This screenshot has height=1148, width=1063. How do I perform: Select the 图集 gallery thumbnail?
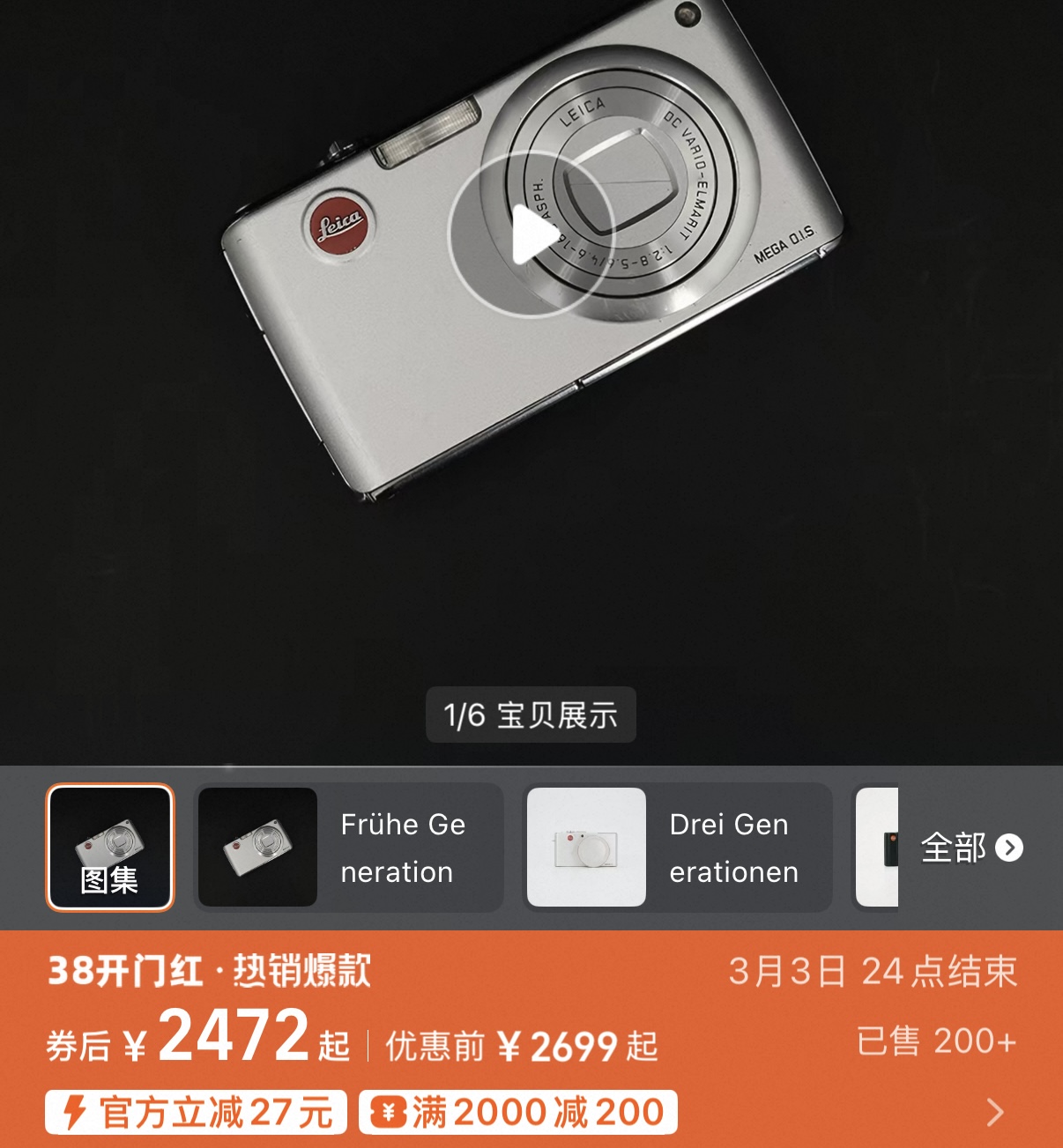tap(110, 847)
